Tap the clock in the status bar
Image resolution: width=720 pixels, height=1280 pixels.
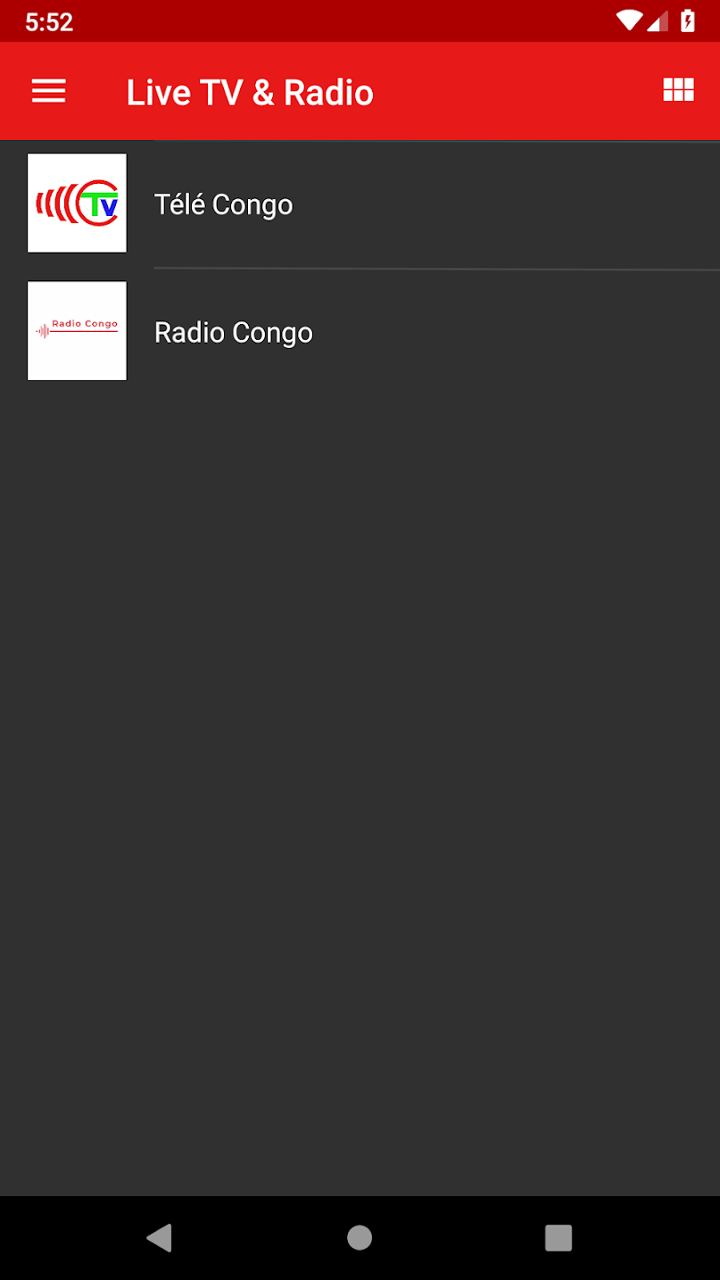(50, 20)
